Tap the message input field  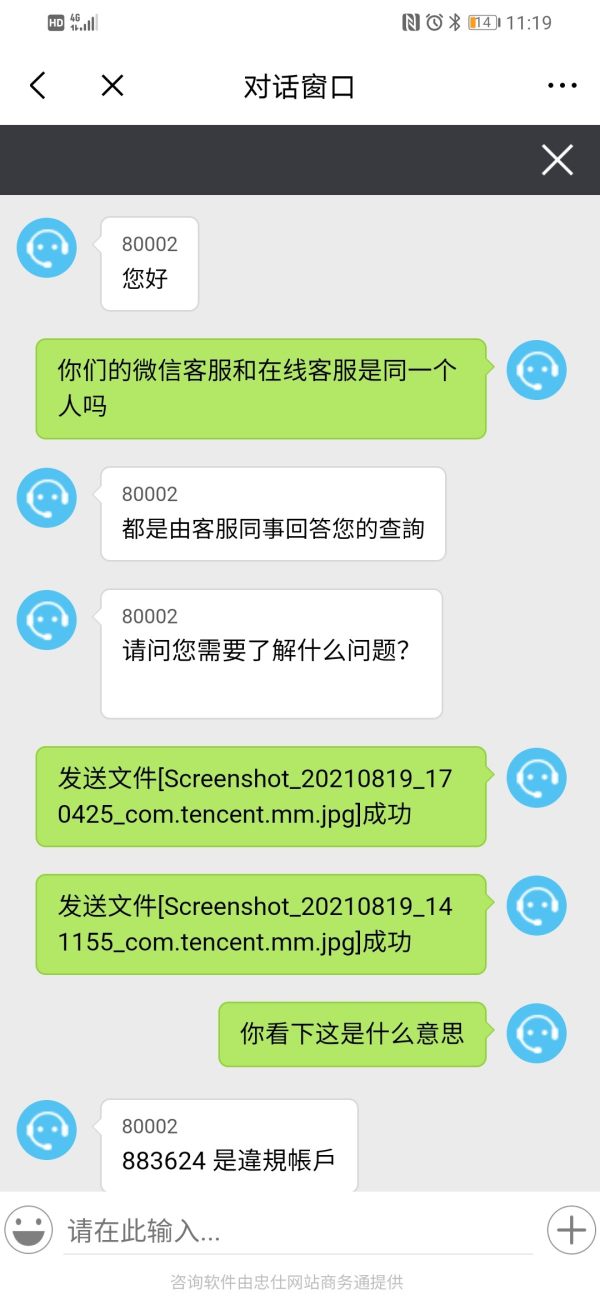(x=298, y=1231)
